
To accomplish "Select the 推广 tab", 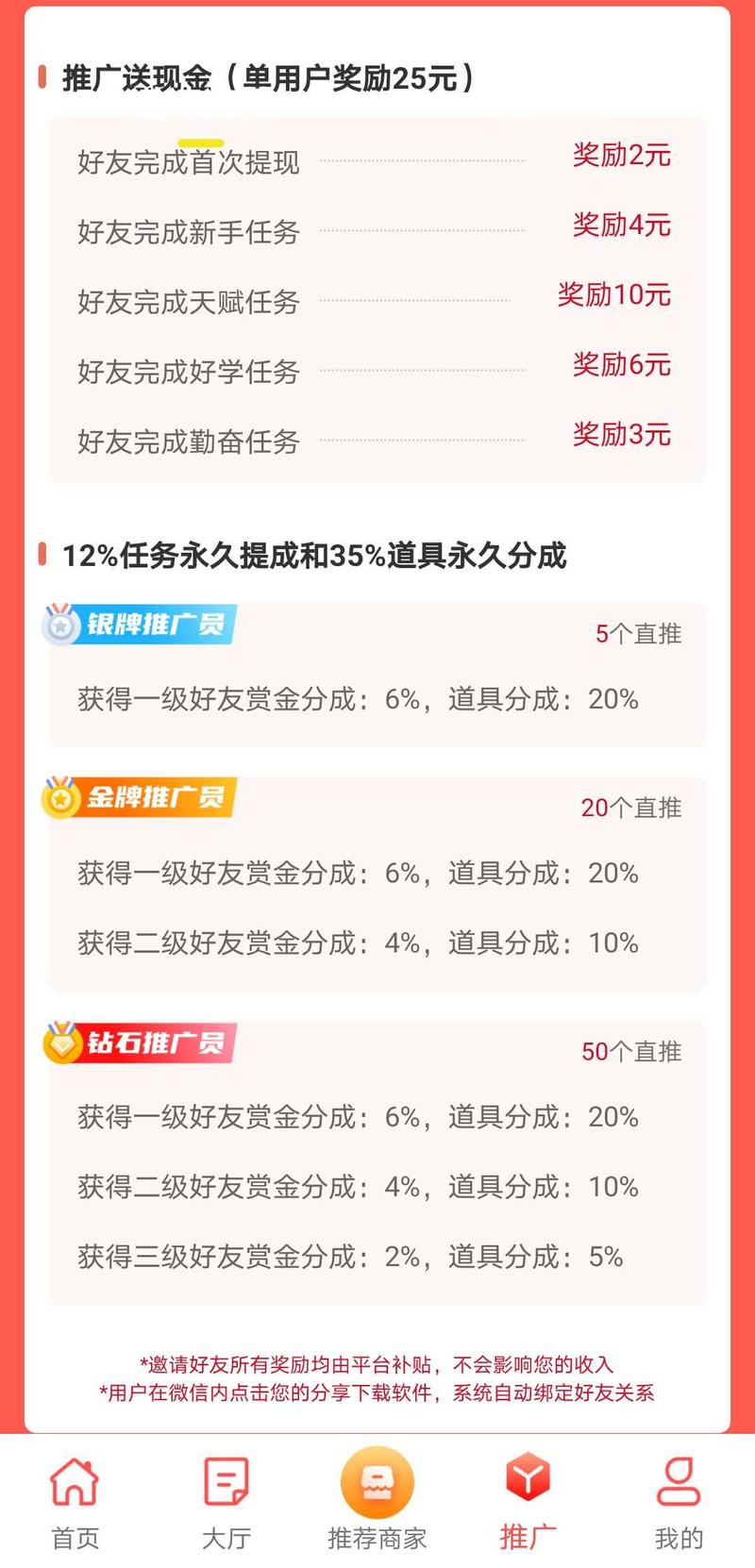I will [x=528, y=1502].
